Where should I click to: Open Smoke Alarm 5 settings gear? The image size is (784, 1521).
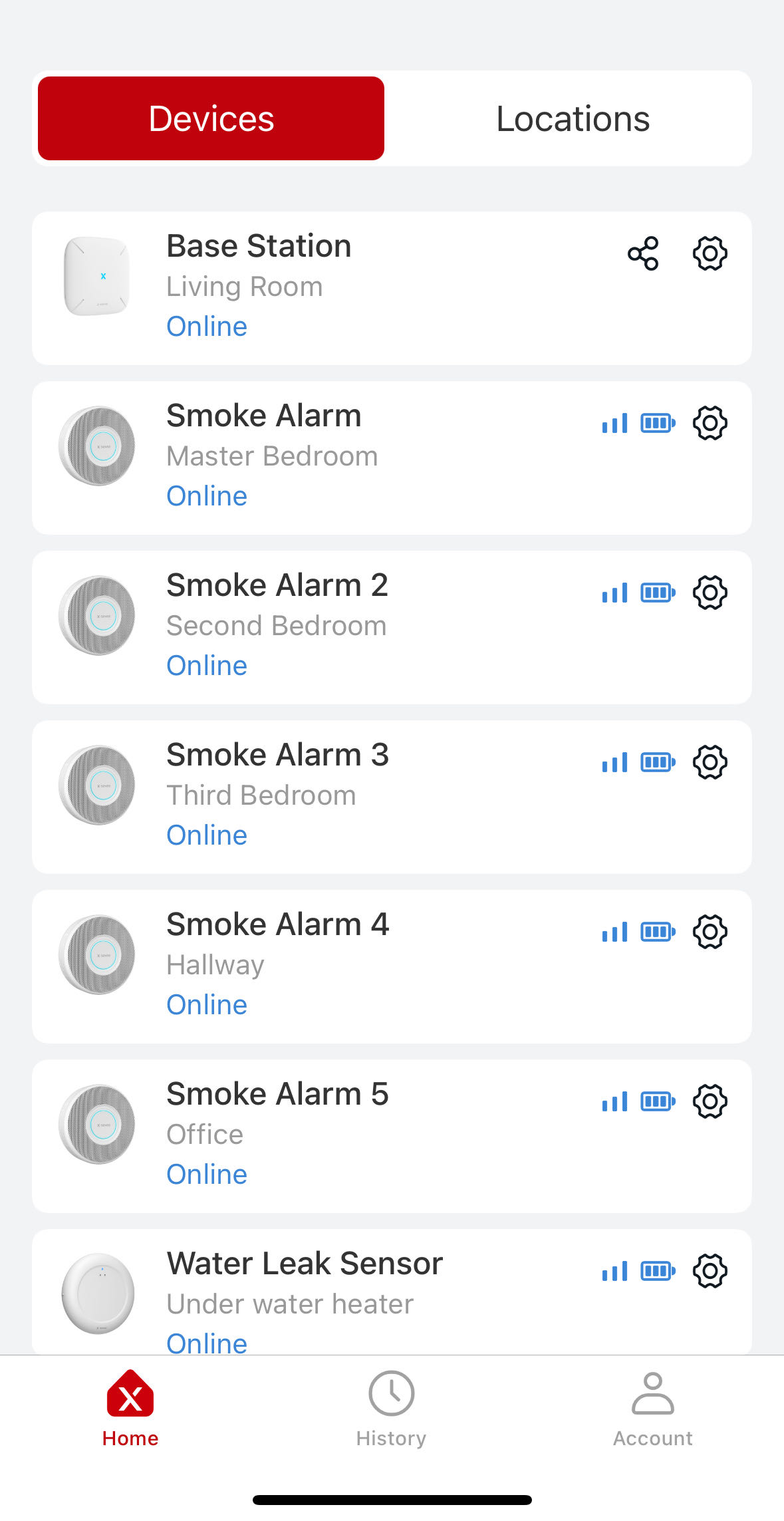(x=710, y=1101)
